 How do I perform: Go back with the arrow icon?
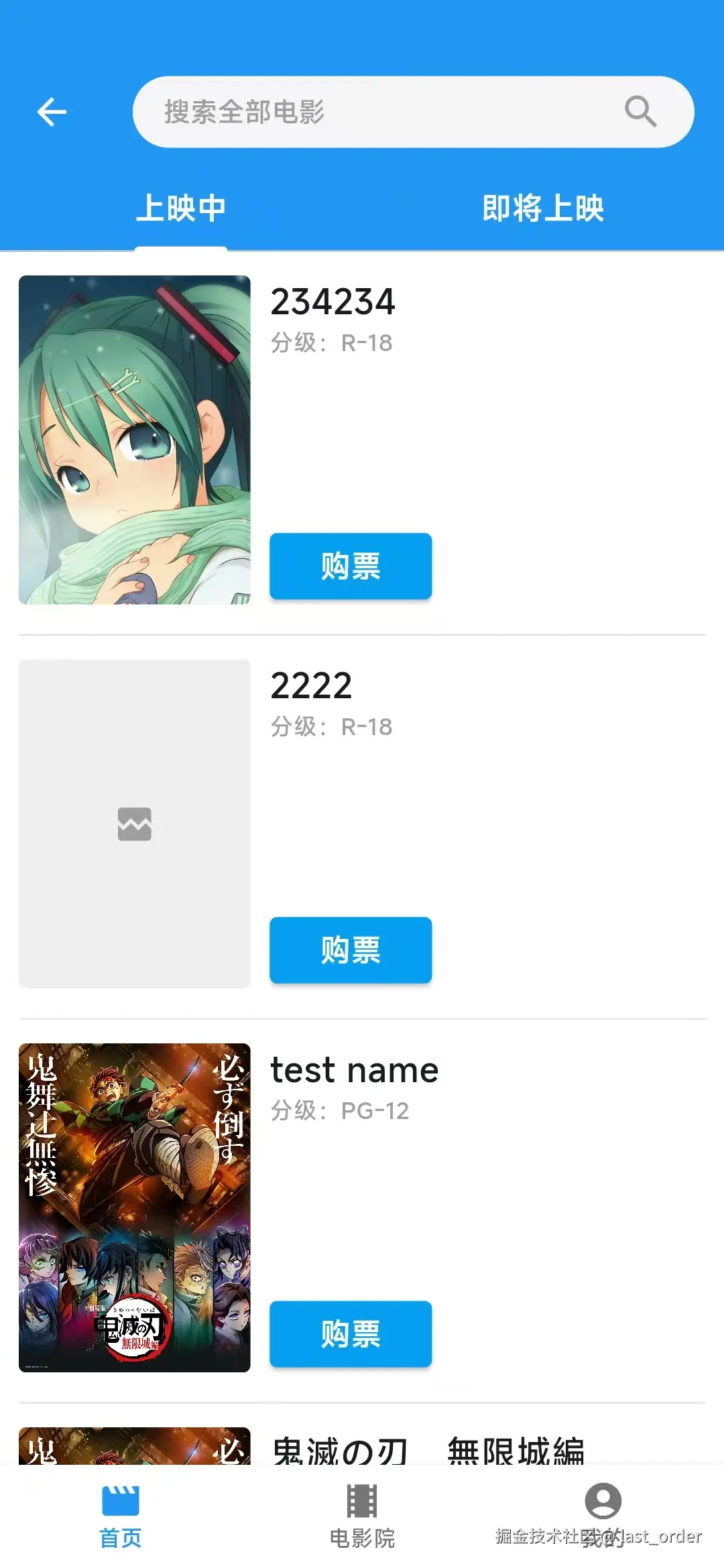(x=52, y=112)
